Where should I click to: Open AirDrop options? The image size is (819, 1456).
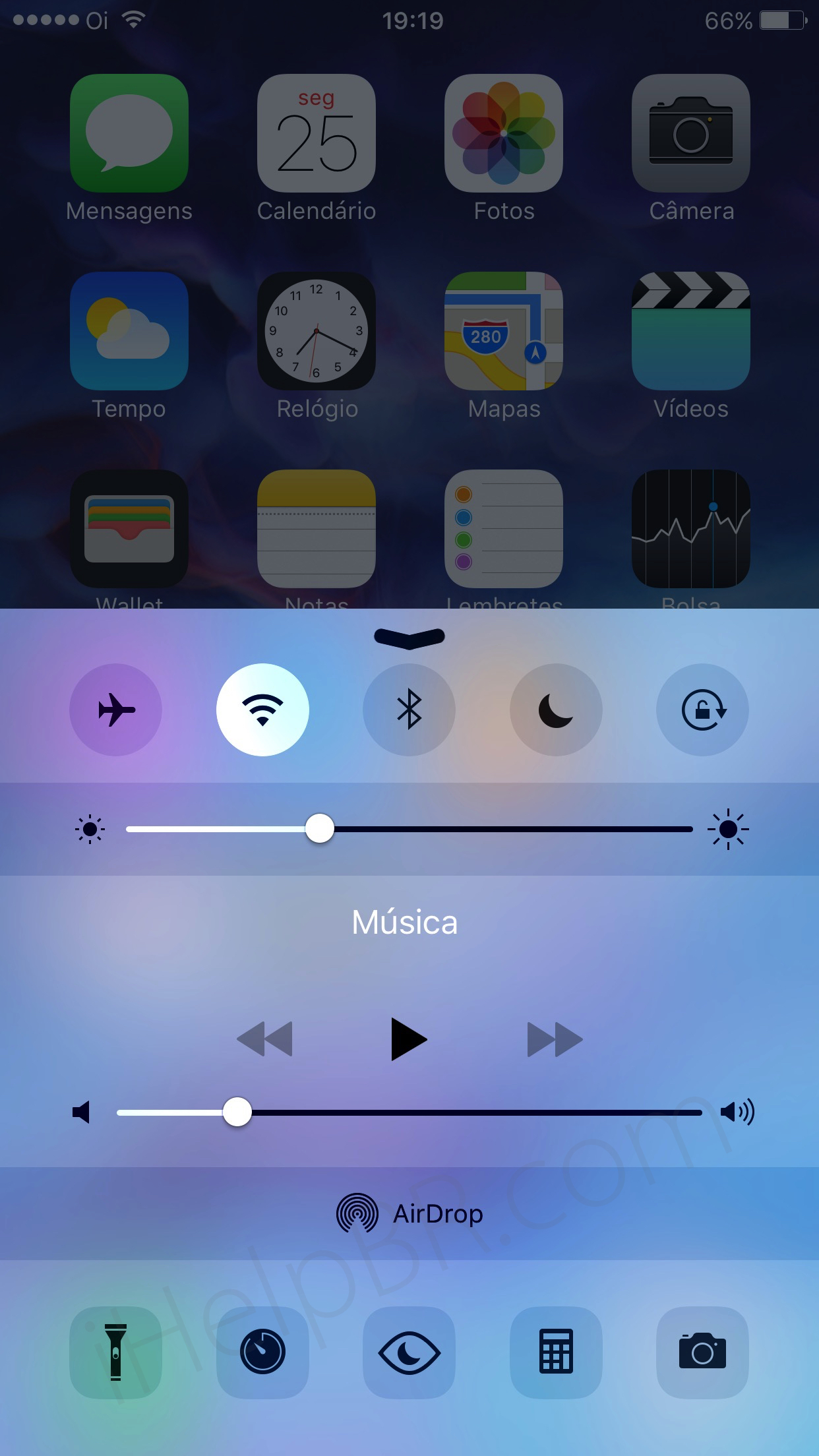(x=409, y=1213)
